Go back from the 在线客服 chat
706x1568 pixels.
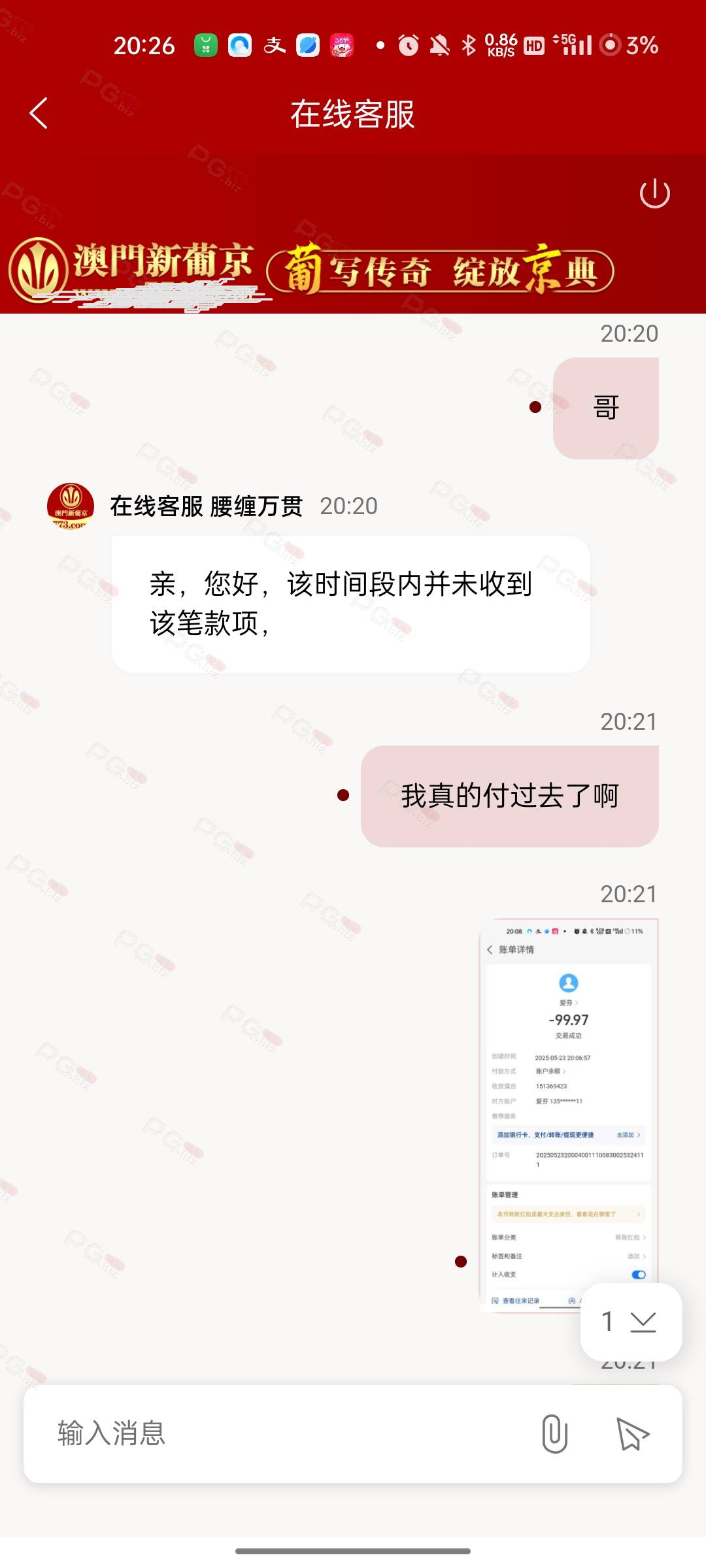pyautogui.click(x=39, y=113)
